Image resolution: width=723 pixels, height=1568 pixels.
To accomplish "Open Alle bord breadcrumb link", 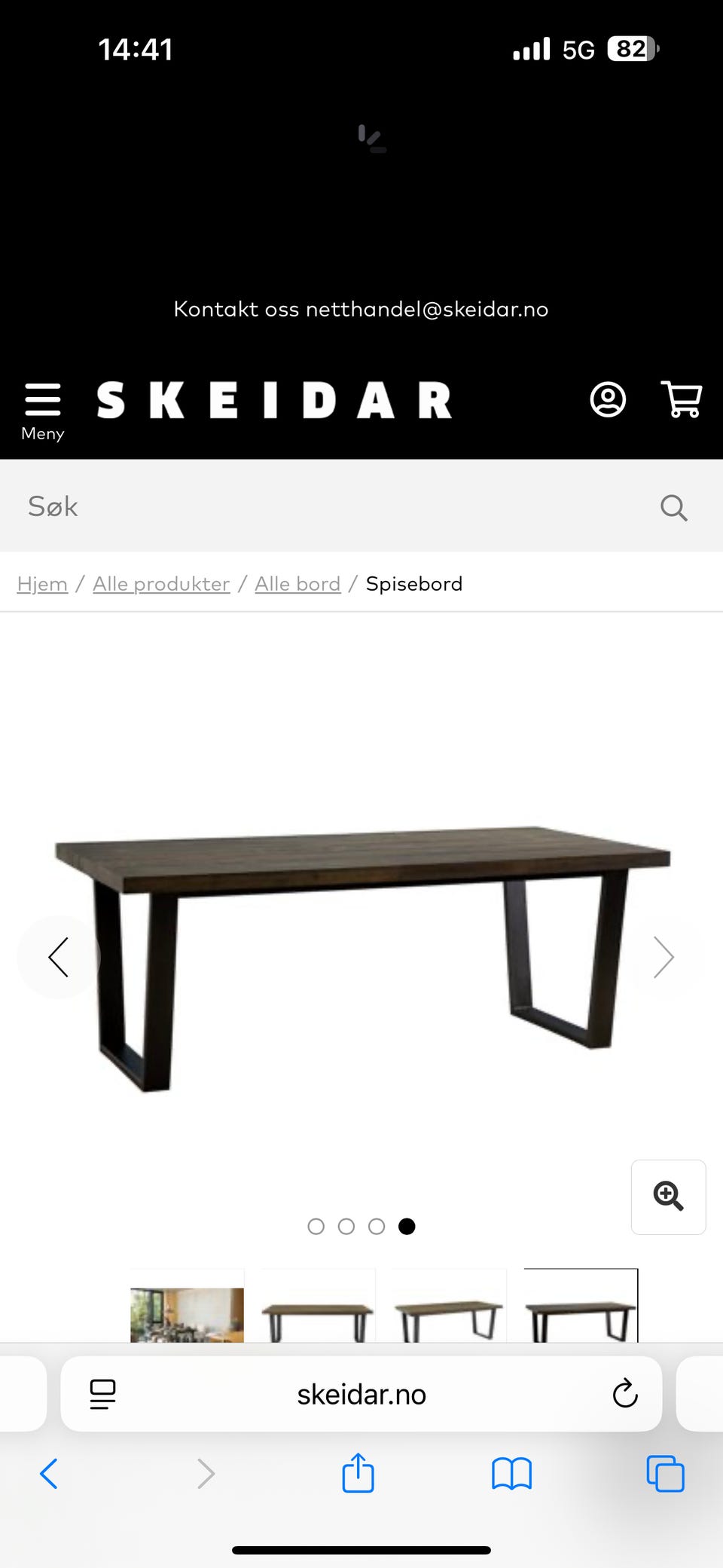I will coord(297,584).
